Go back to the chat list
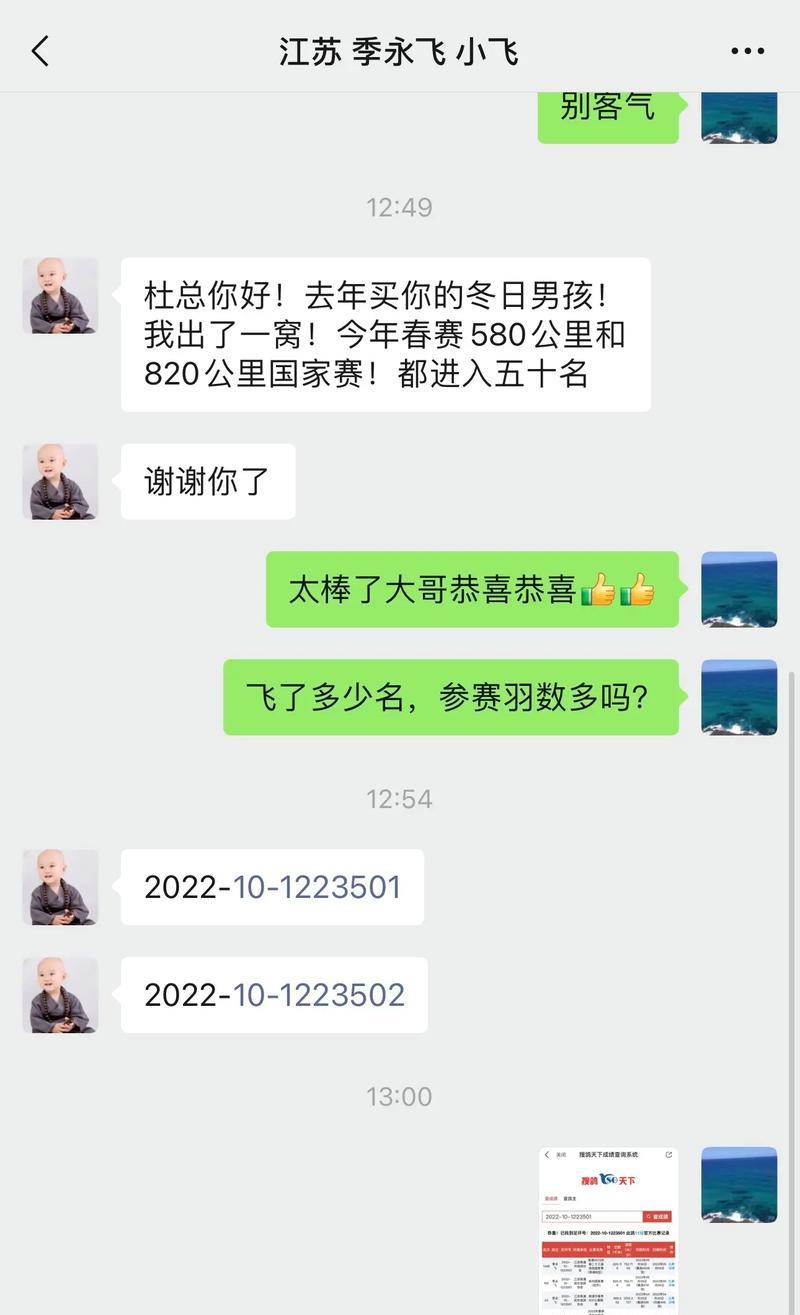The width and height of the screenshot is (800, 1315). (40, 51)
